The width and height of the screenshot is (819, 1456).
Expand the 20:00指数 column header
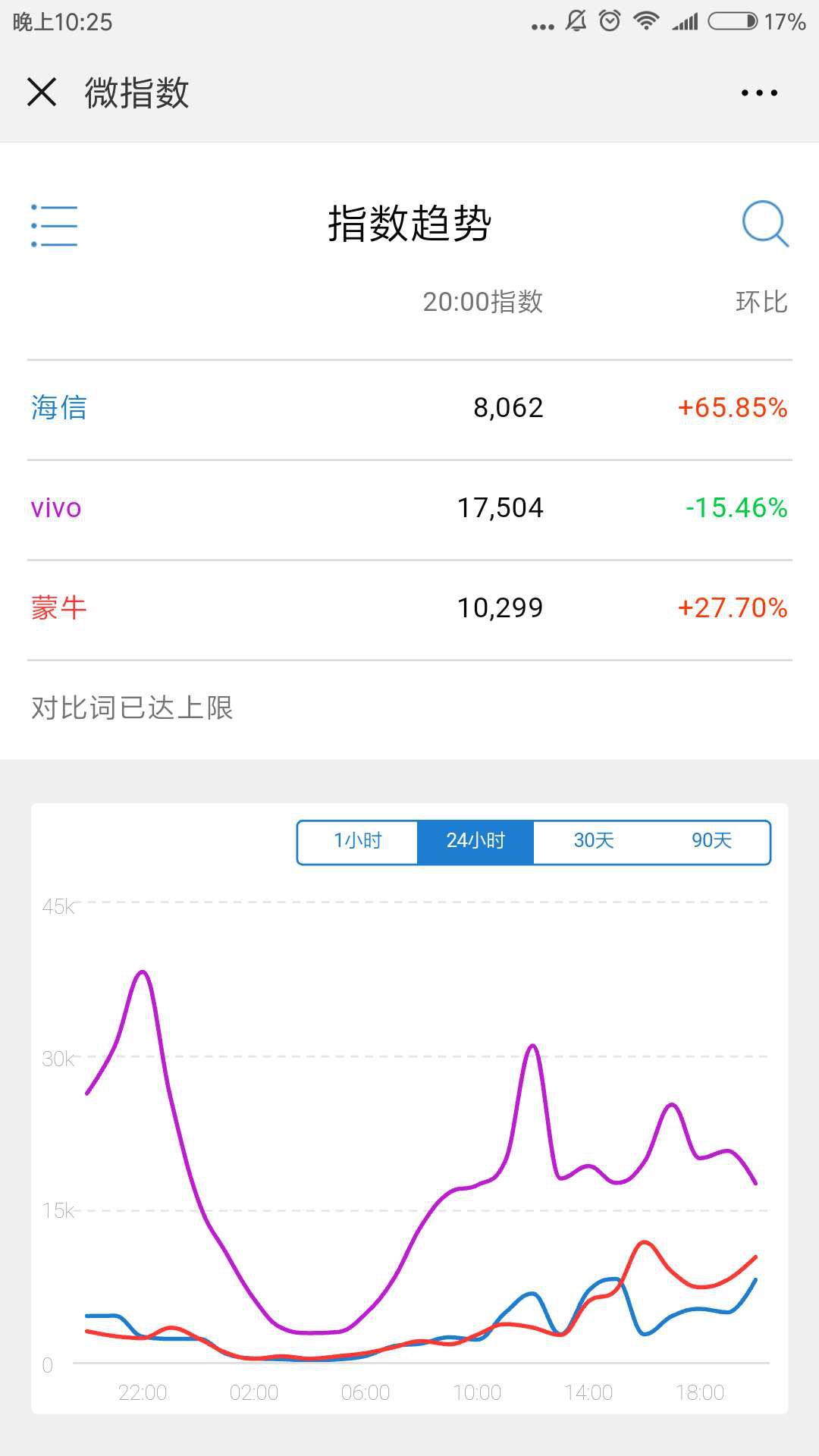(x=485, y=301)
